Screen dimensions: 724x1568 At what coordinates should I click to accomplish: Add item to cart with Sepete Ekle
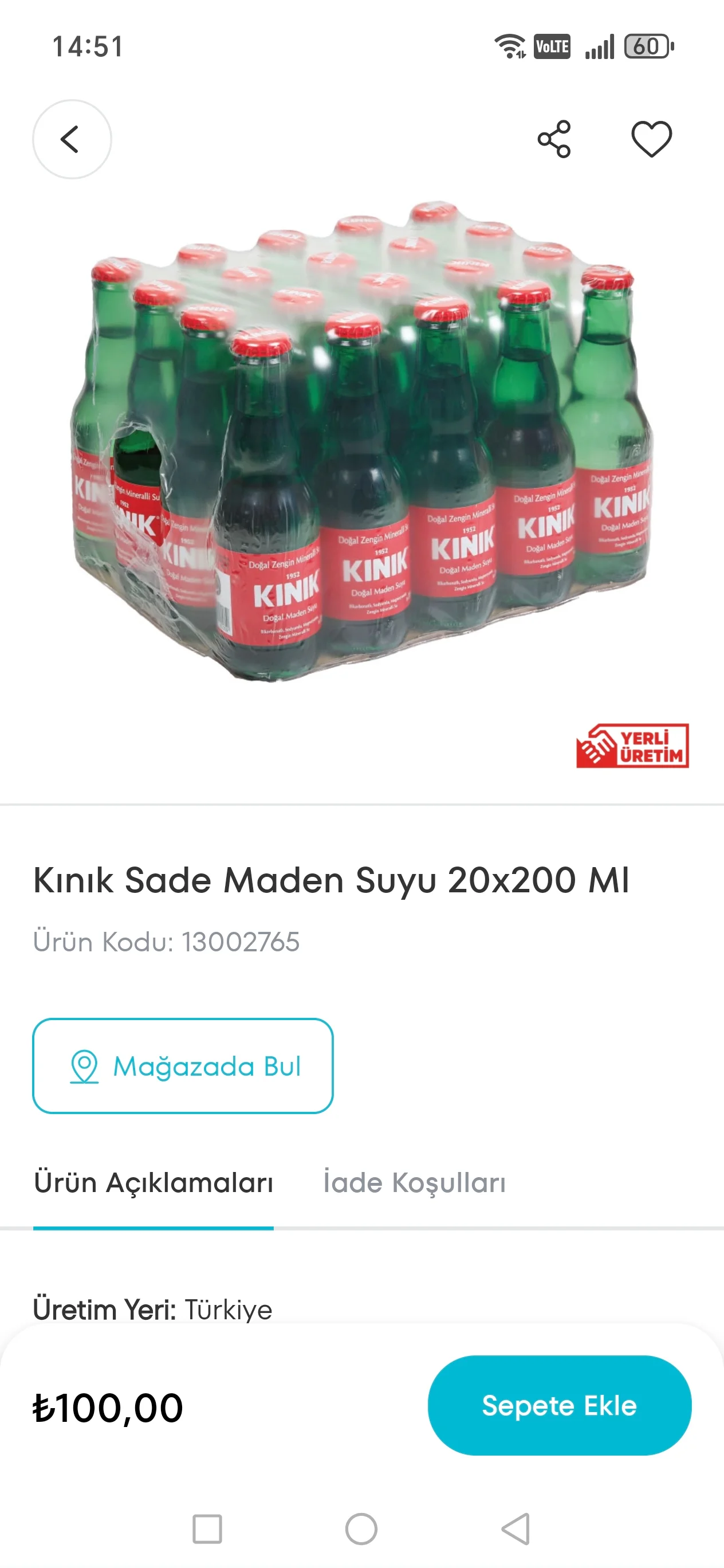tap(559, 1405)
